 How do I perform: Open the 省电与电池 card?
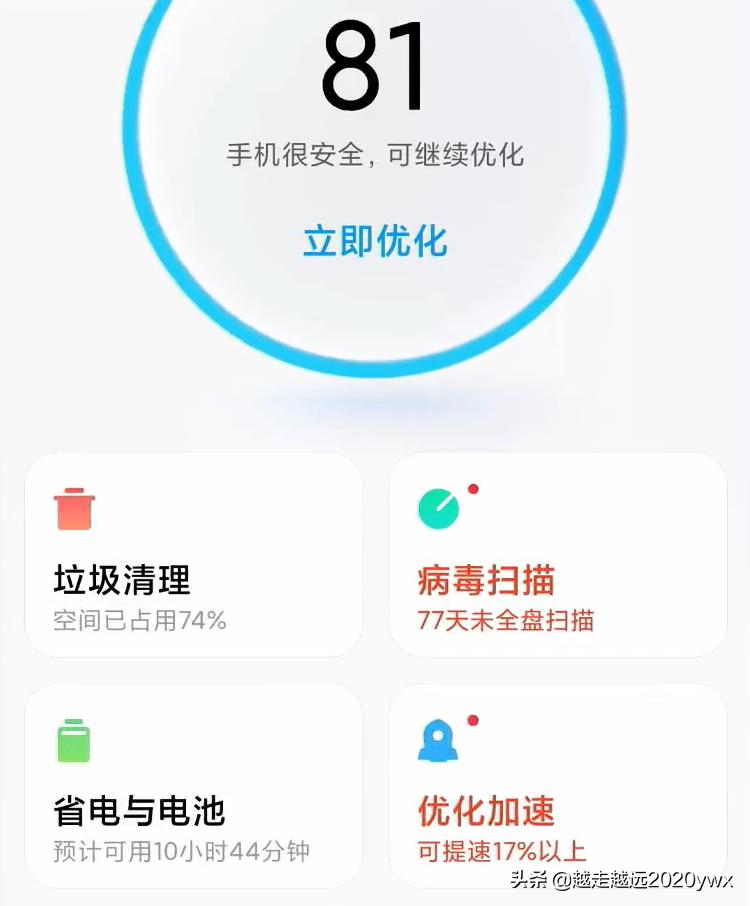click(x=193, y=786)
